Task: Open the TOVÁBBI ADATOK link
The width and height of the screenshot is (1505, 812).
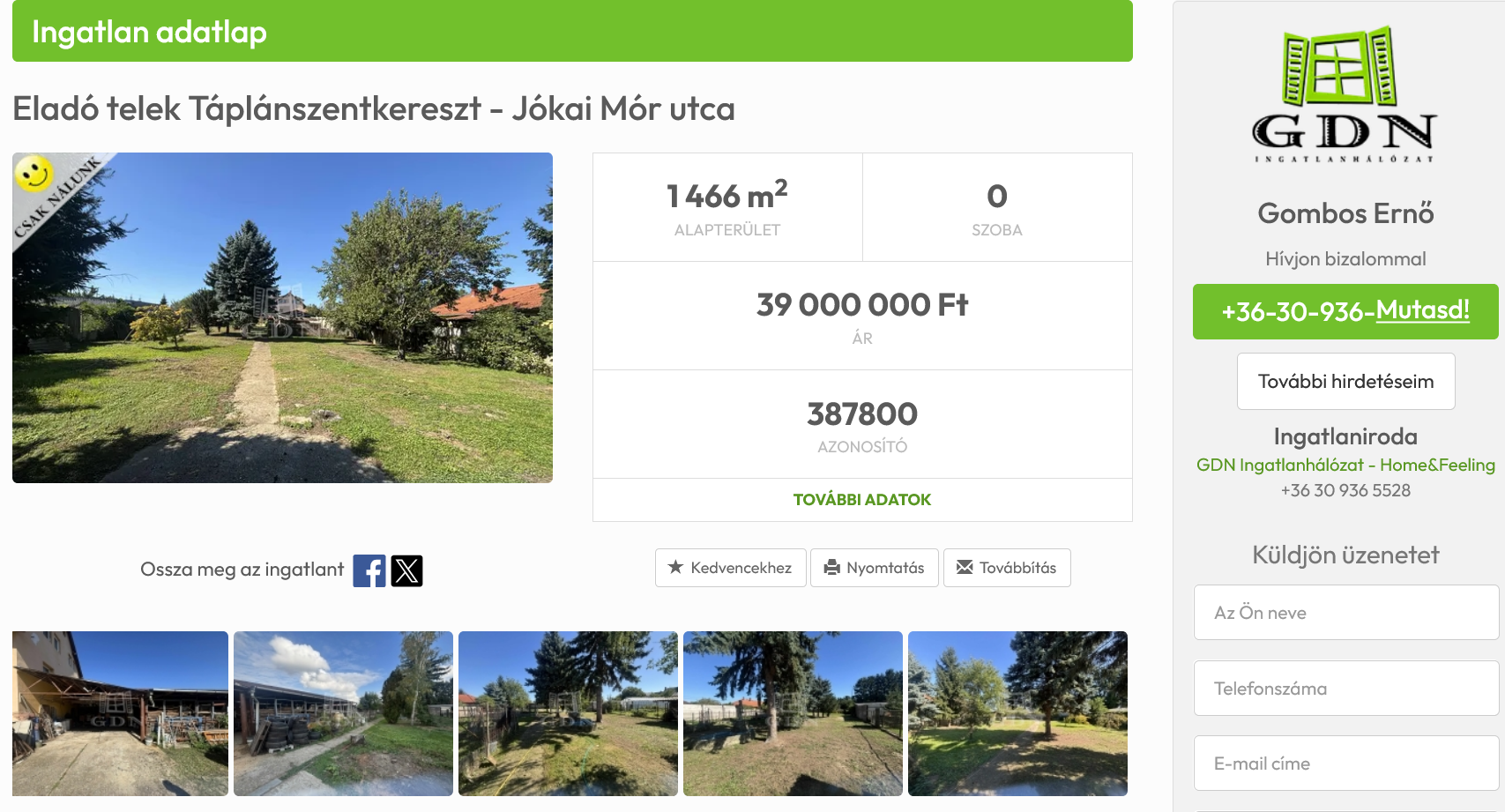Action: (x=862, y=500)
